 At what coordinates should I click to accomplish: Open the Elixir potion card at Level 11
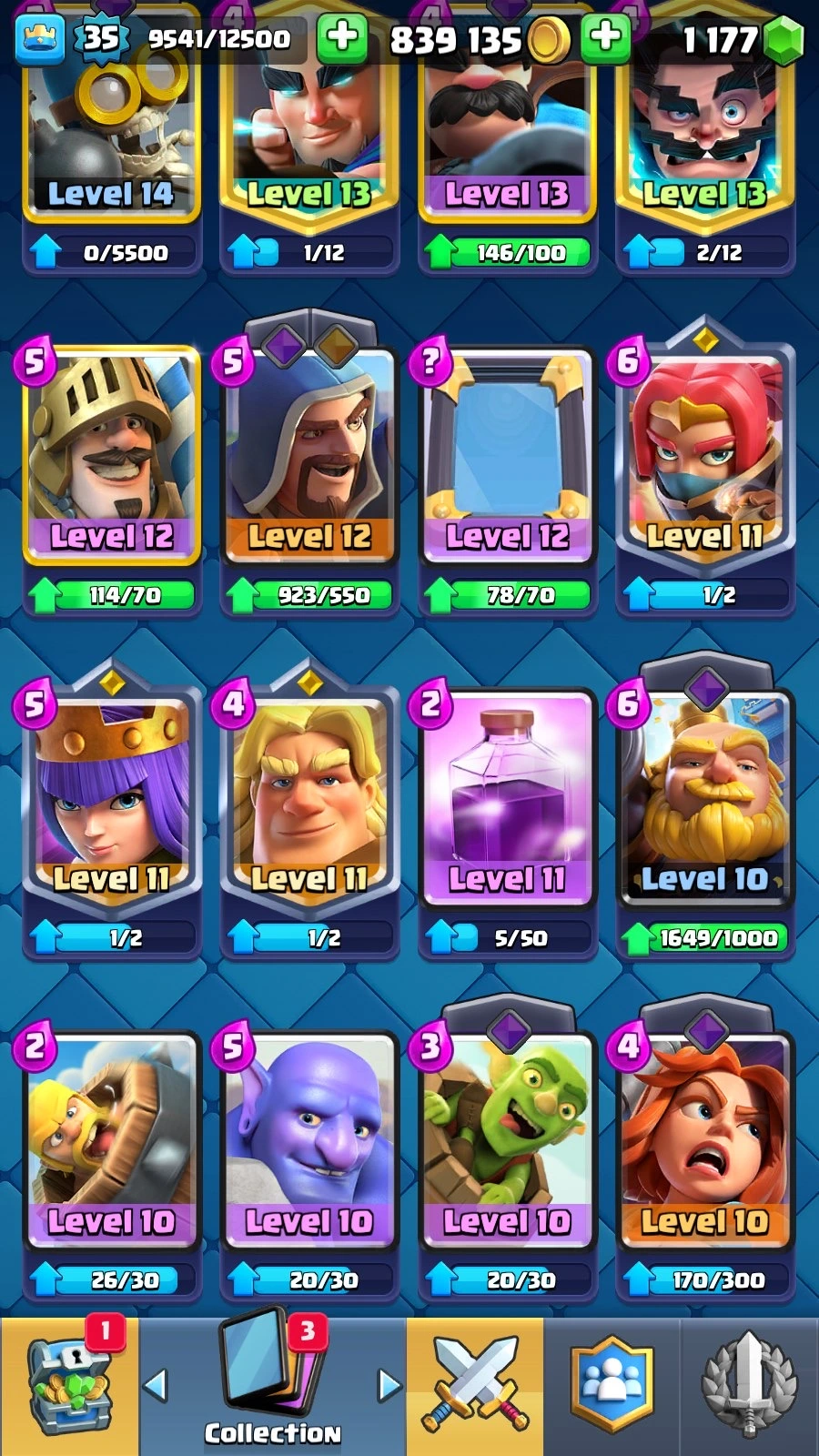click(x=507, y=798)
